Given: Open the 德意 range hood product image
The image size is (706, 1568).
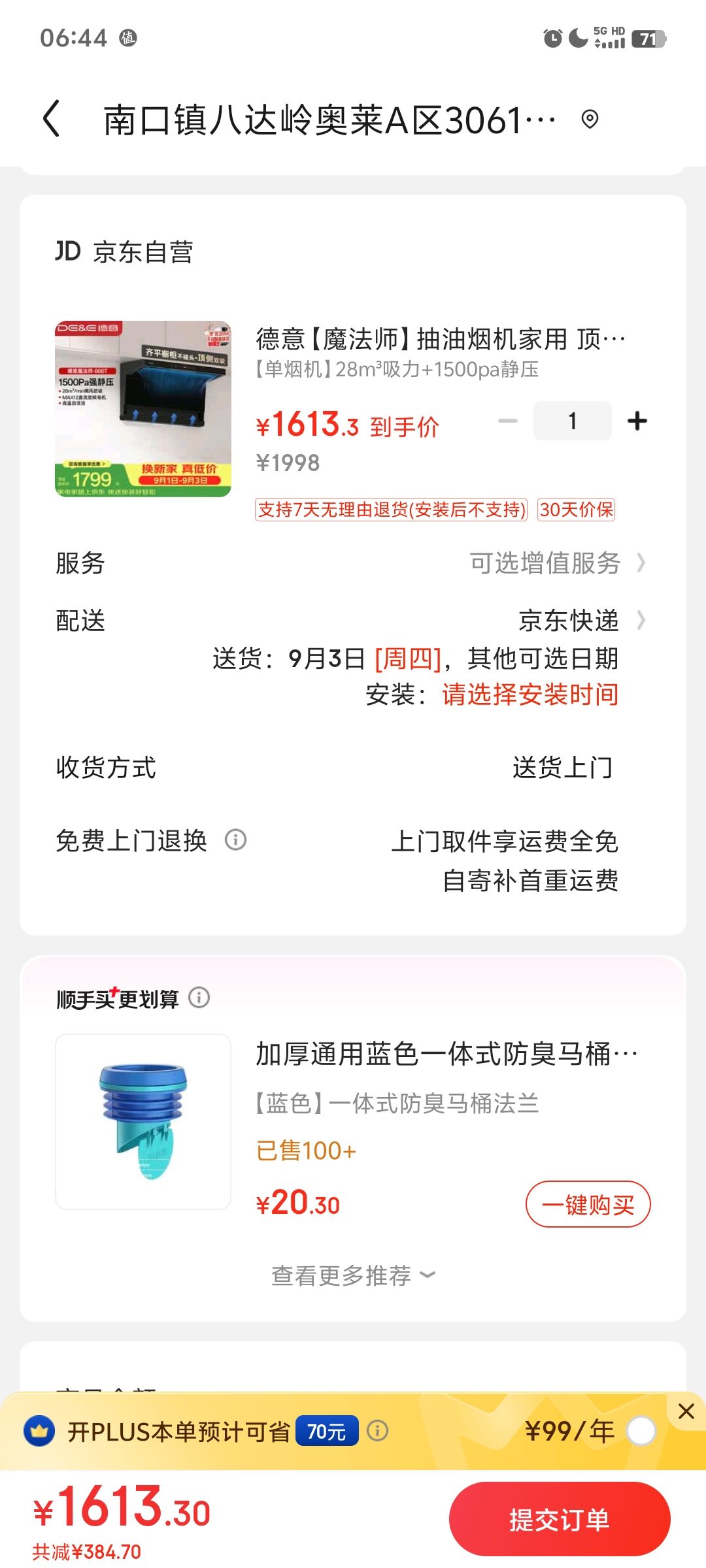Looking at the screenshot, I should [143, 409].
